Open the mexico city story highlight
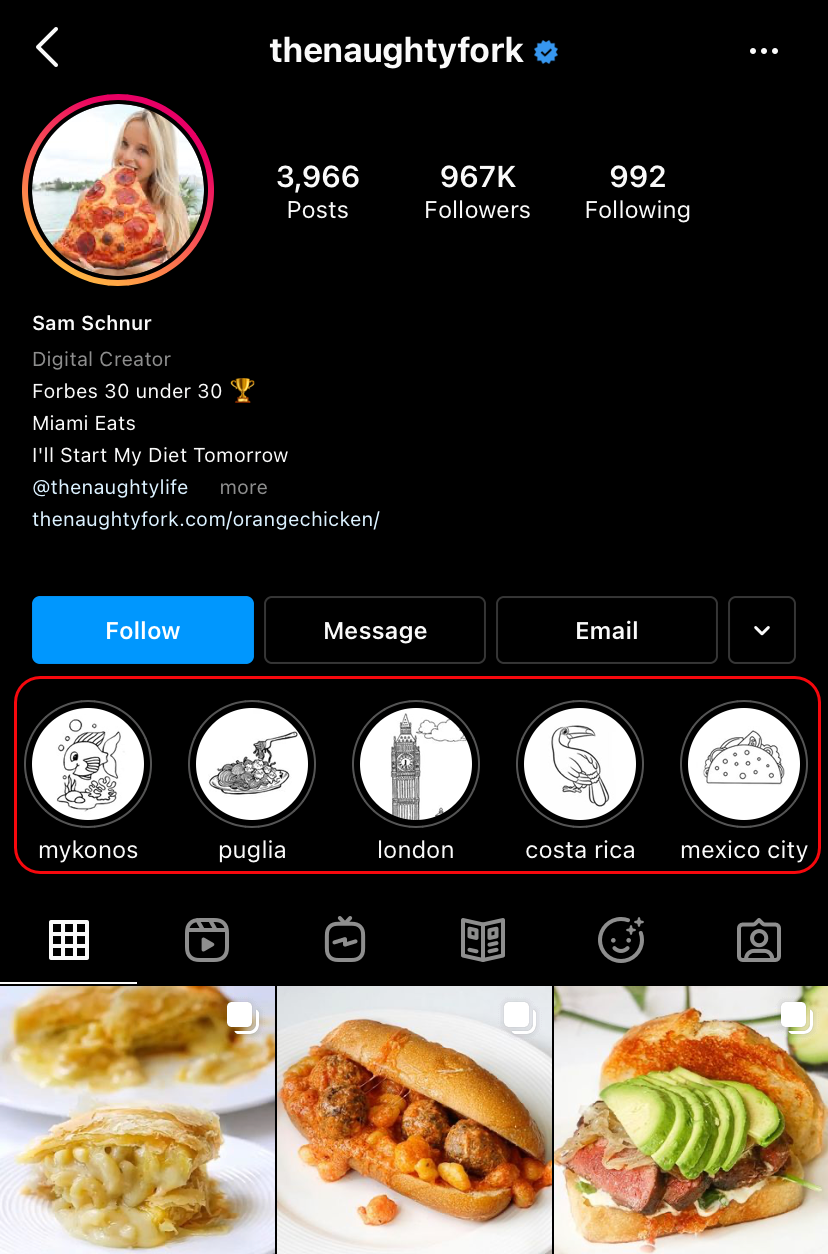The height and width of the screenshot is (1254, 828). pos(744,765)
